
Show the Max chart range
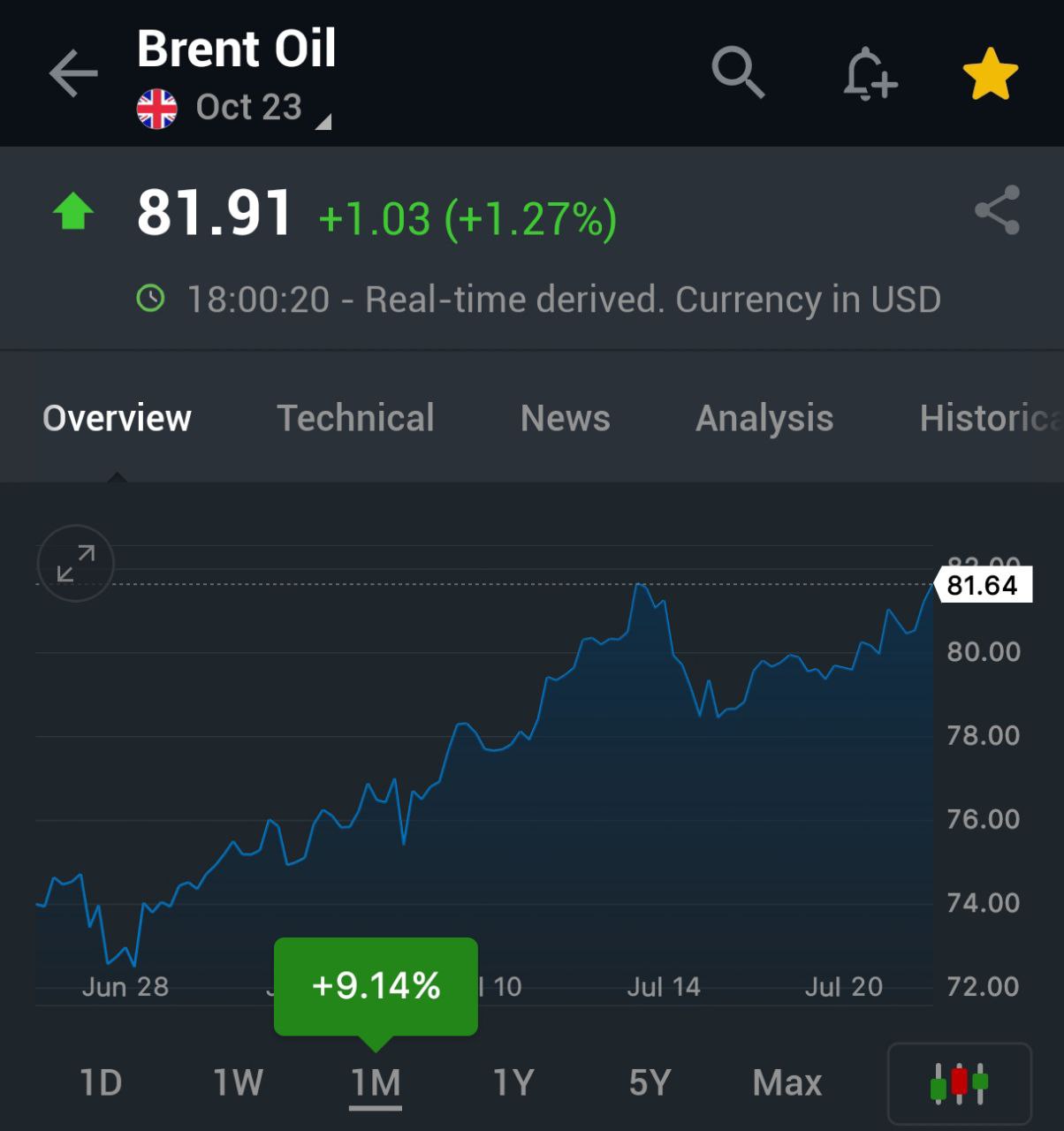tap(787, 1082)
